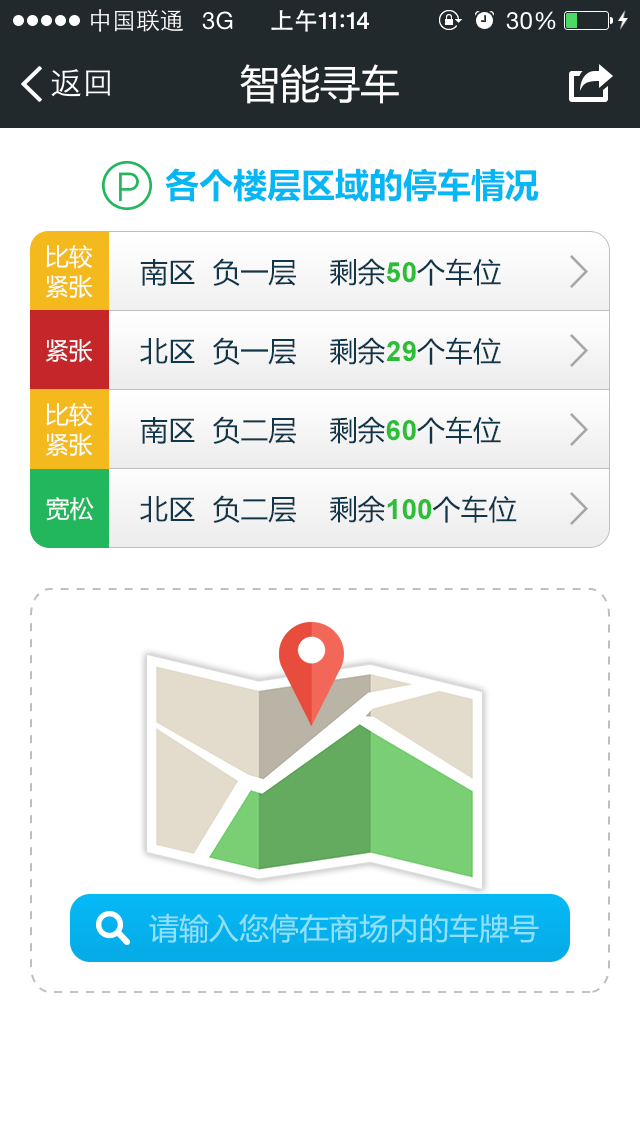The height and width of the screenshot is (1136, 640).
Task: Enter your license plate number to search
Action: (x=320, y=928)
